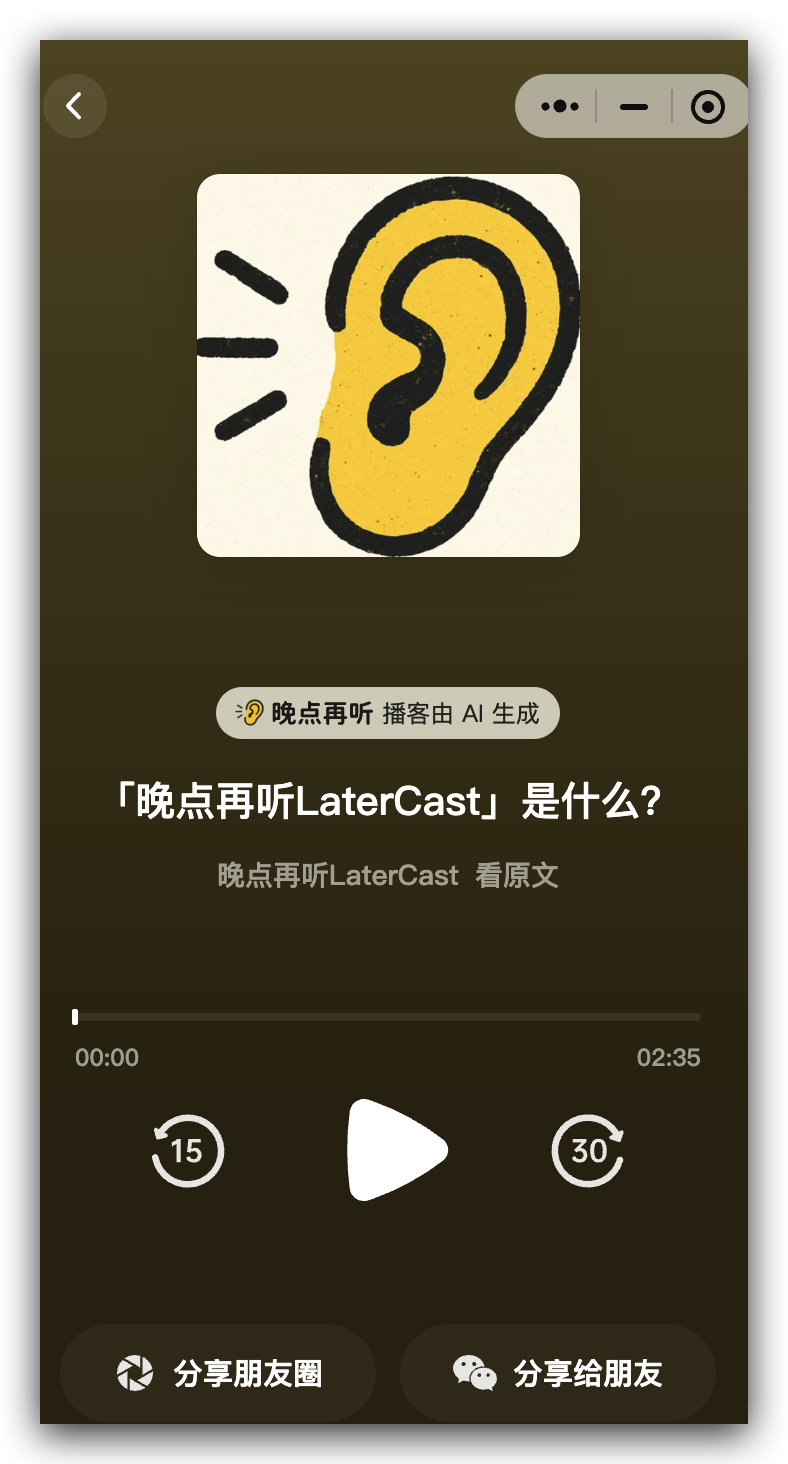This screenshot has width=788, height=1464.
Task: Go back with the top-left arrow
Action: click(75, 106)
